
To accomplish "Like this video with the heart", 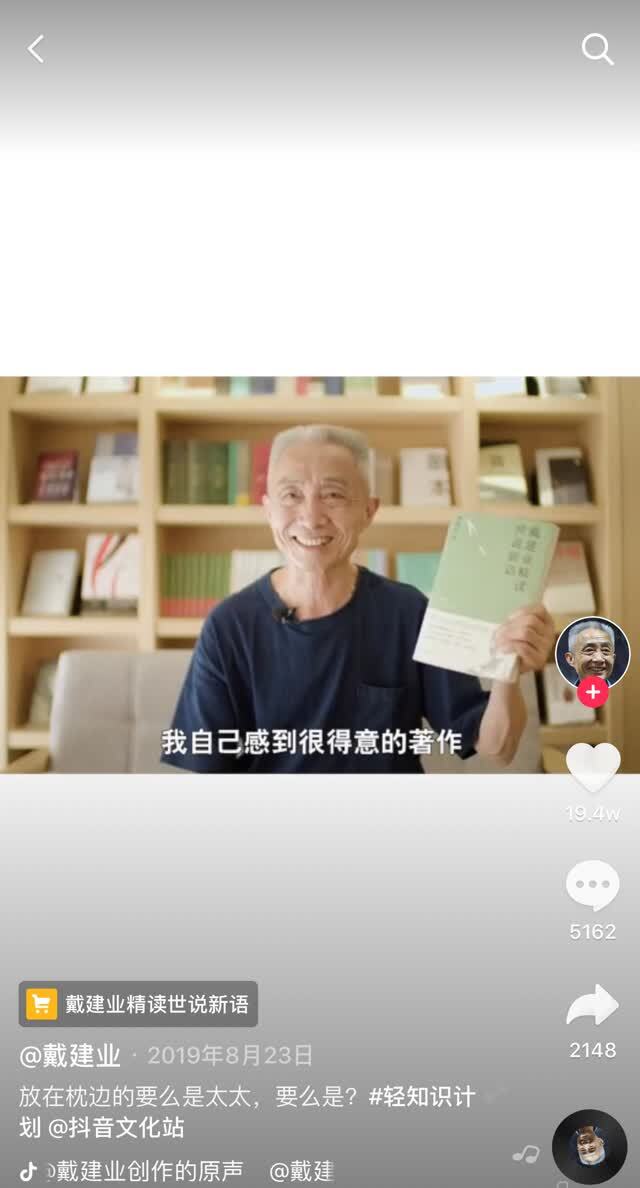I will point(593,768).
